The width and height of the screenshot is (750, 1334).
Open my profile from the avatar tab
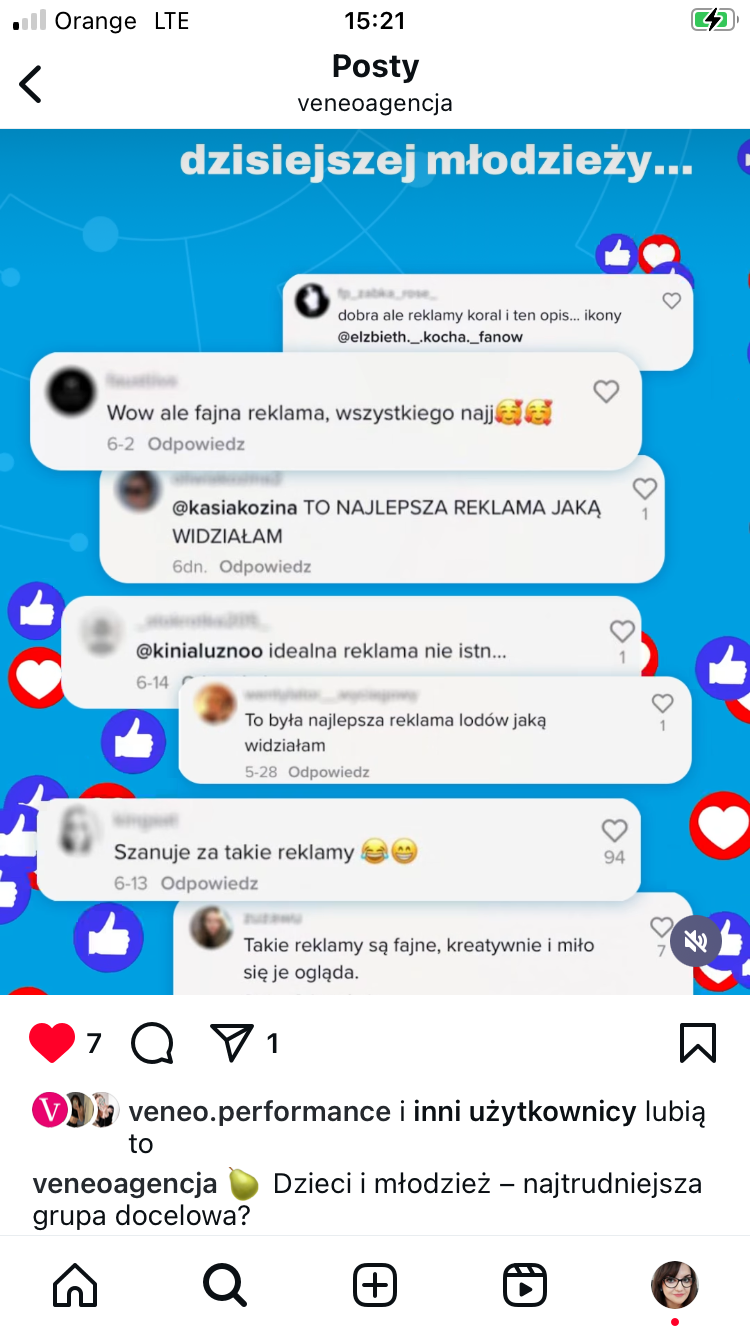click(x=674, y=1285)
